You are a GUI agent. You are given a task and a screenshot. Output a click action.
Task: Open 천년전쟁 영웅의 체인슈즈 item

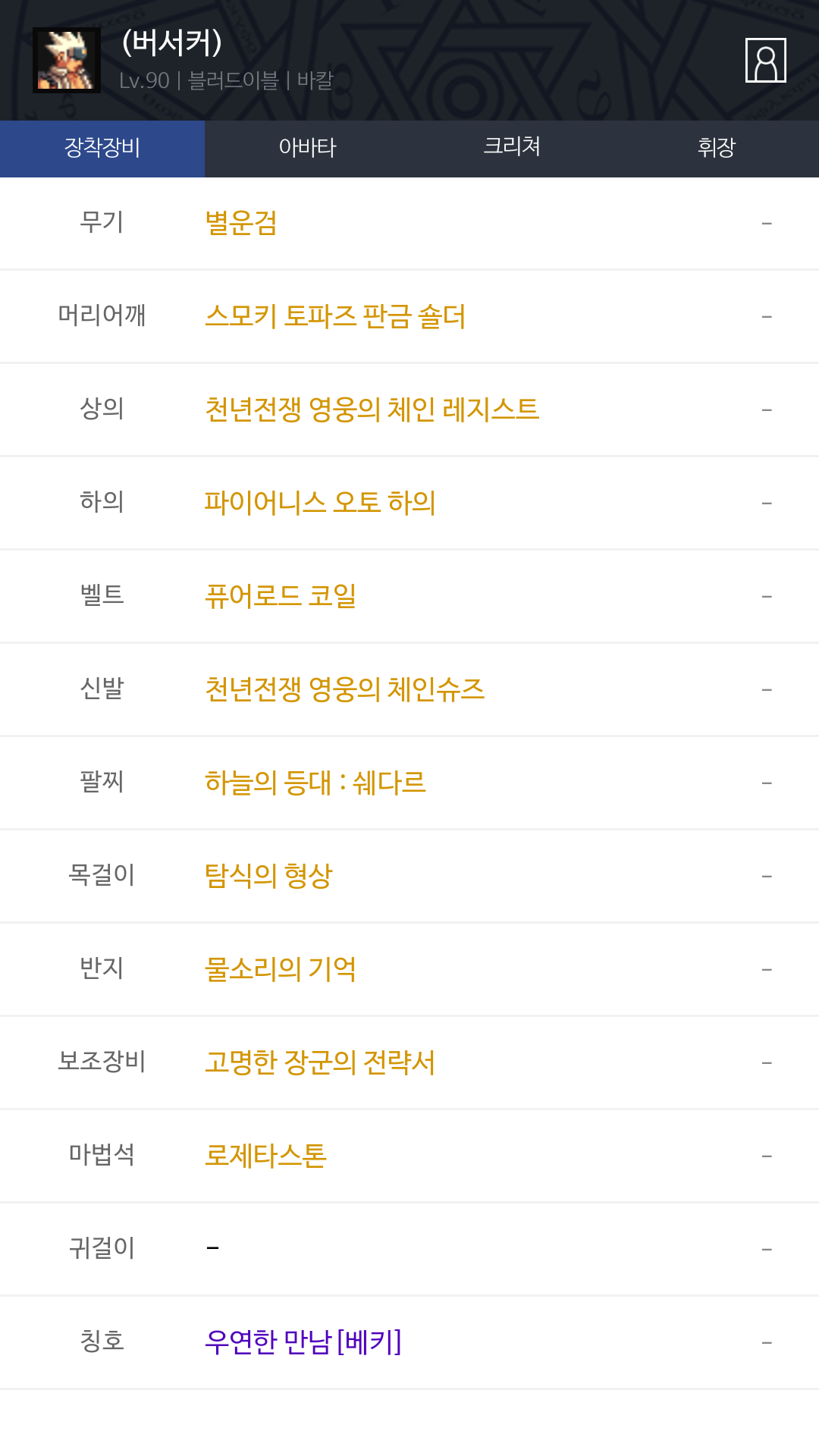click(344, 689)
